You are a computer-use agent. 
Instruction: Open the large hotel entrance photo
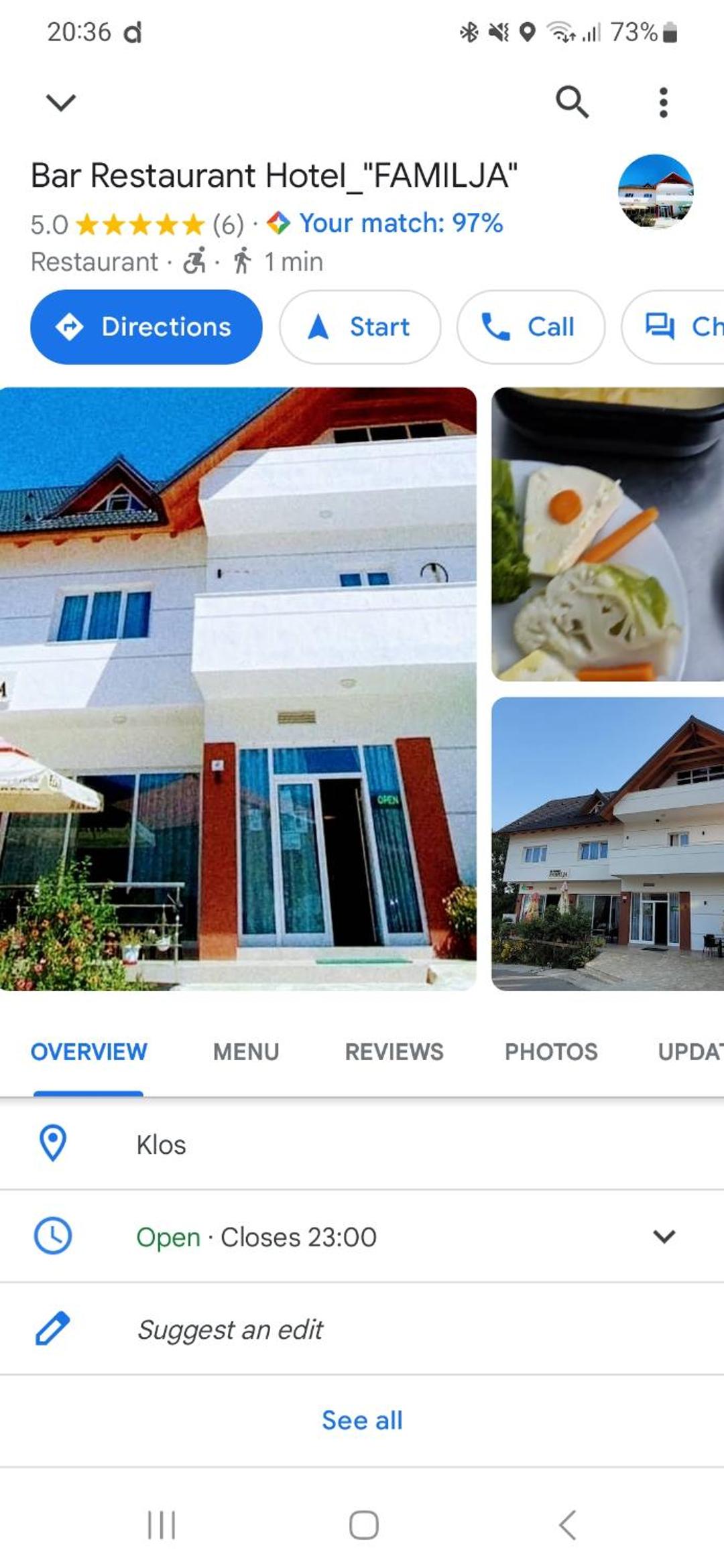[x=238, y=688]
